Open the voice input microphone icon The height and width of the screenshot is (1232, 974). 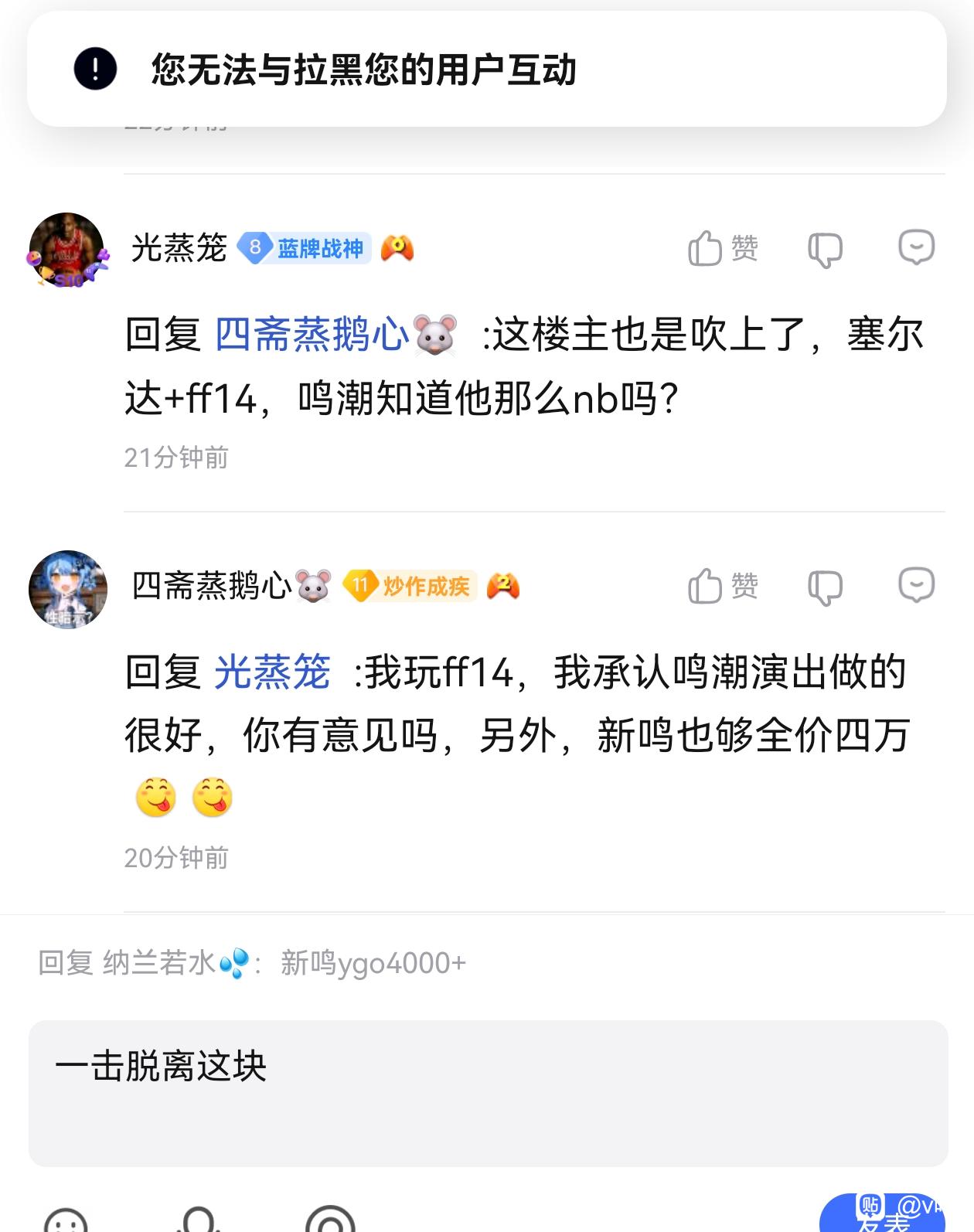pyautogui.click(x=199, y=1220)
